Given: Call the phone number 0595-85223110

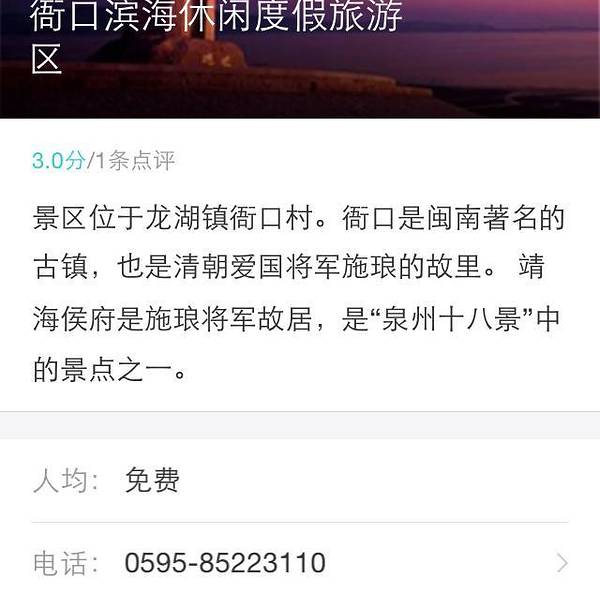Looking at the screenshot, I should pos(225,562).
